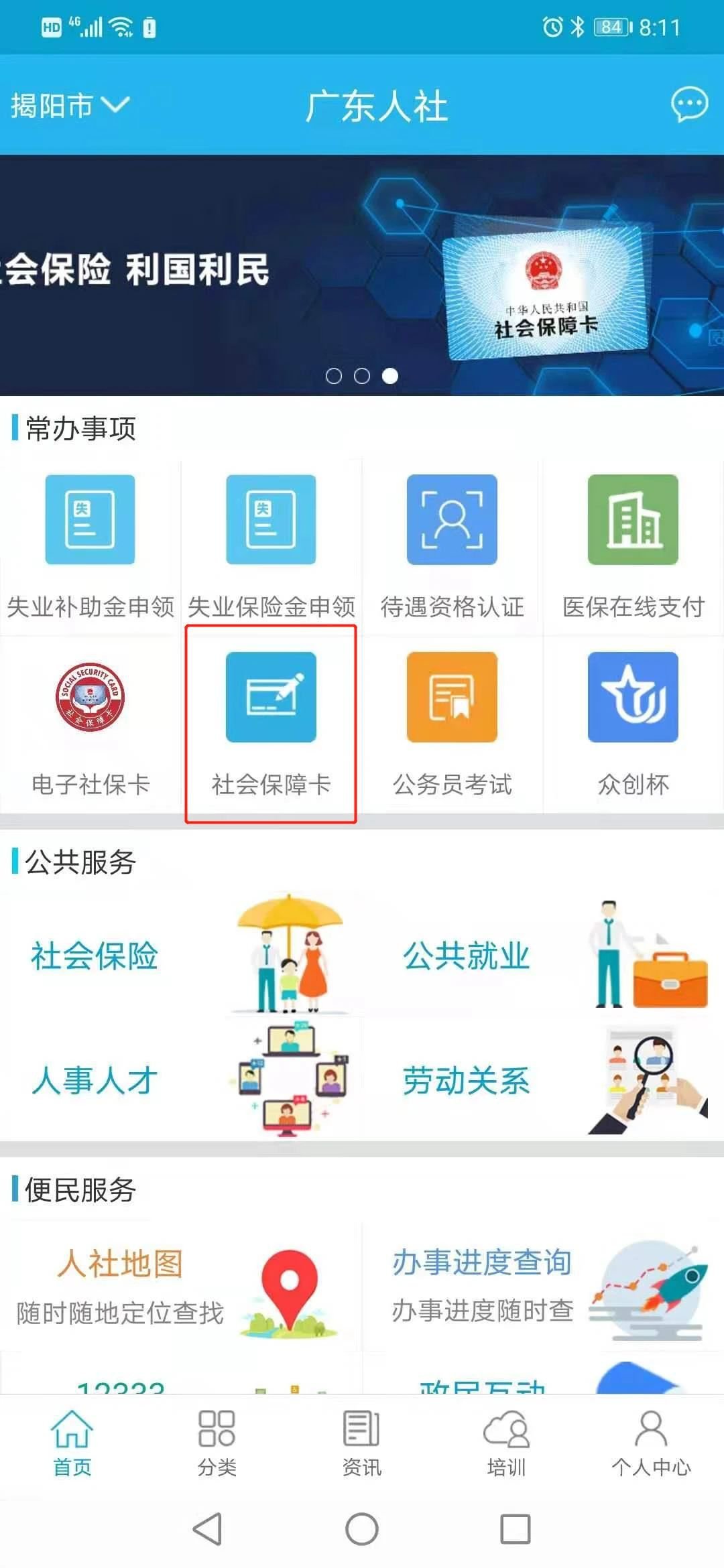The height and width of the screenshot is (1568, 724).
Task: Open 人社地图 location finder
Action: (x=181, y=1287)
